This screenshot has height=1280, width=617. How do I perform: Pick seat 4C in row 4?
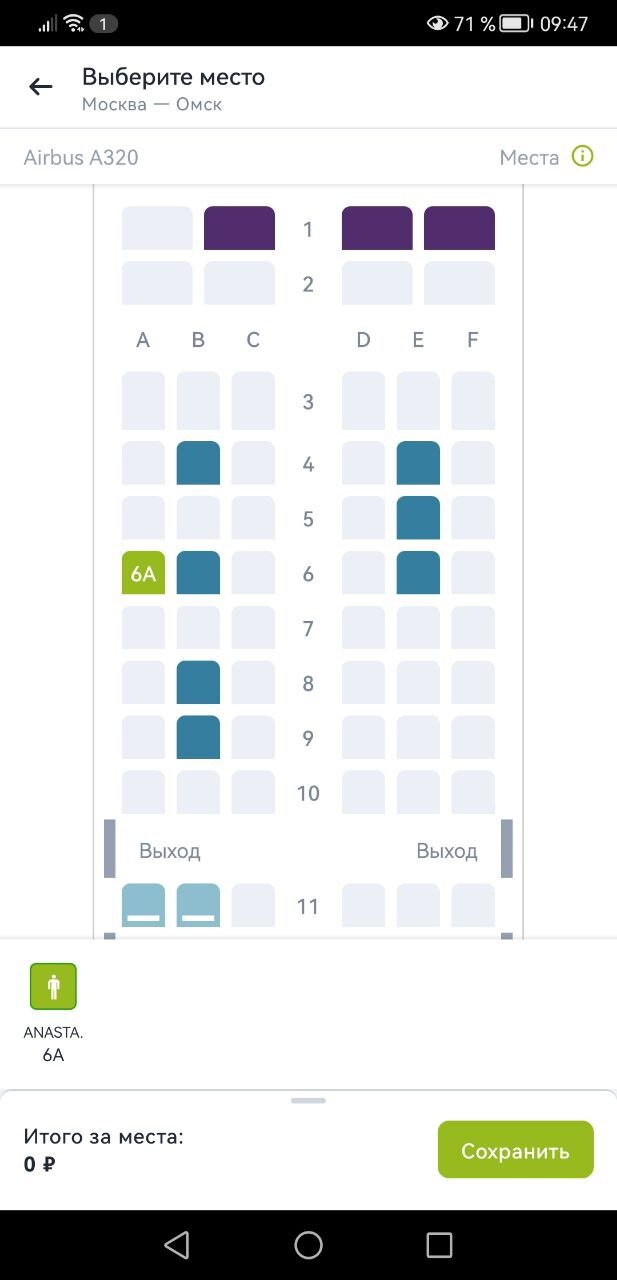[x=253, y=463]
